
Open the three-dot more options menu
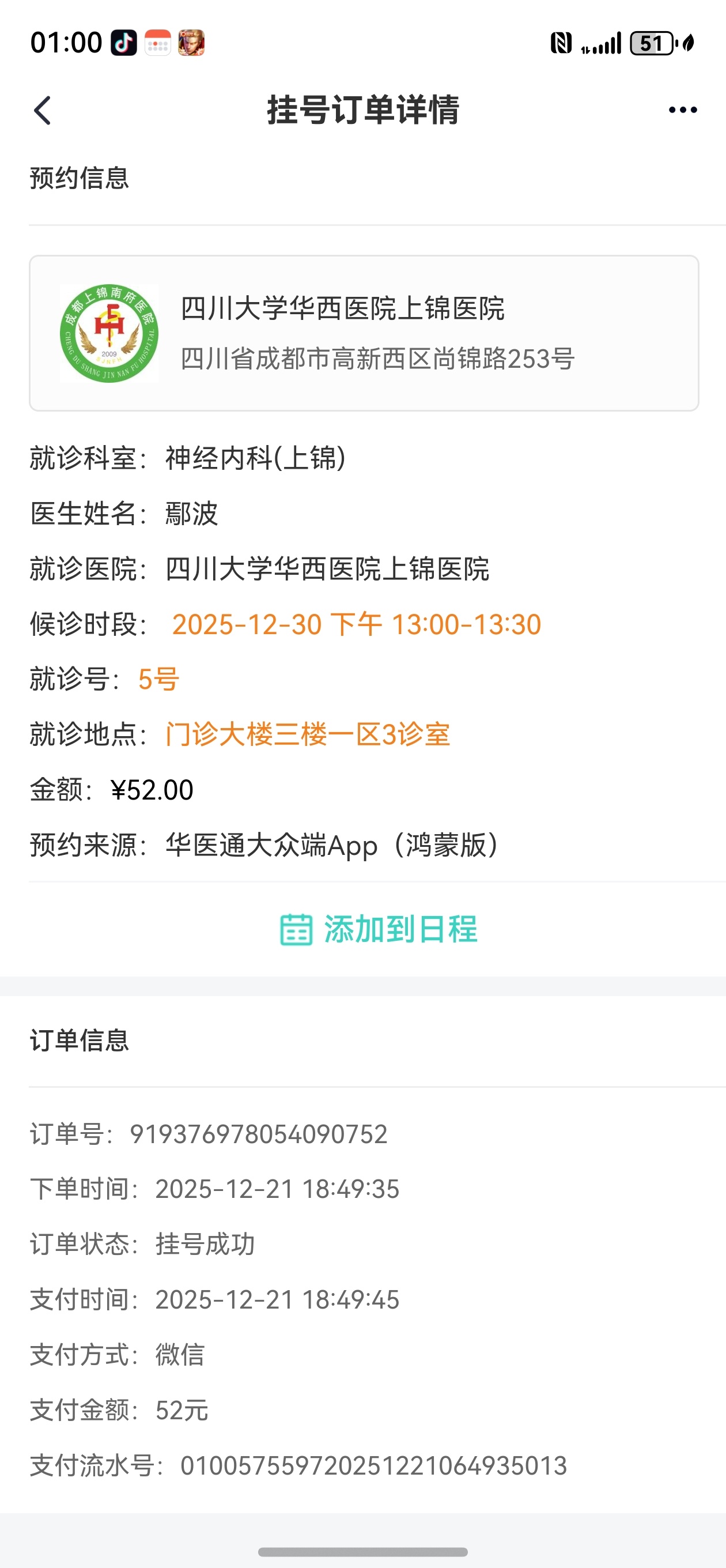tap(682, 110)
